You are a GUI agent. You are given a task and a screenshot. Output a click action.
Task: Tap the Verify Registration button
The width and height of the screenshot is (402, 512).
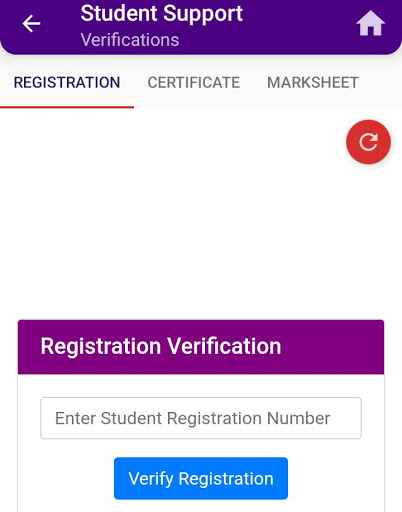point(201,478)
